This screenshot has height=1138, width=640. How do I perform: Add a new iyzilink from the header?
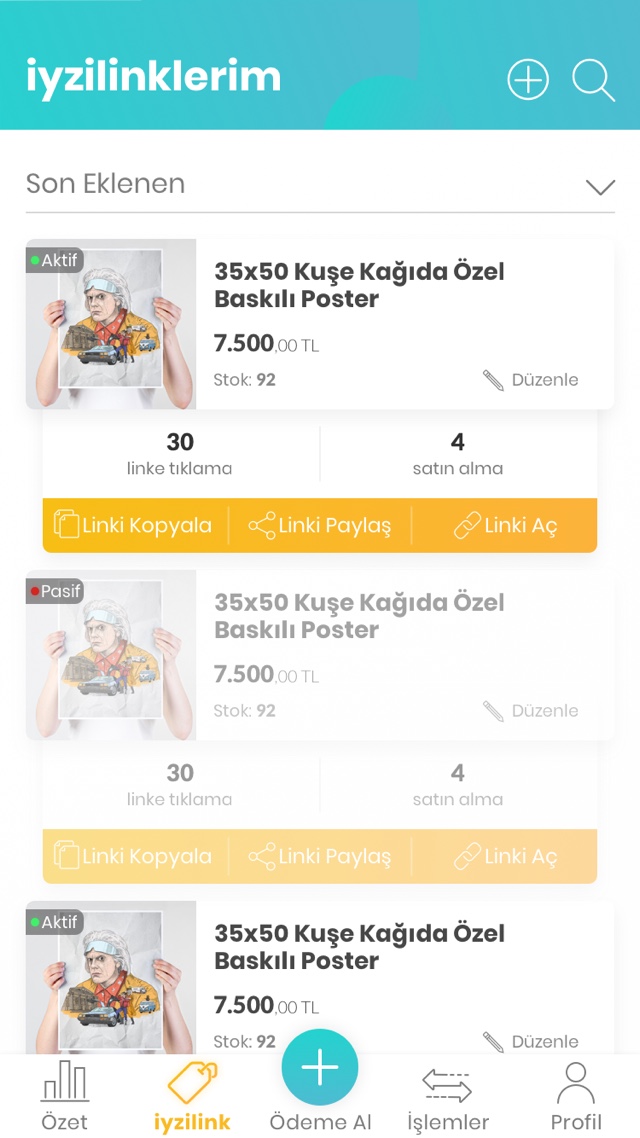coord(528,80)
